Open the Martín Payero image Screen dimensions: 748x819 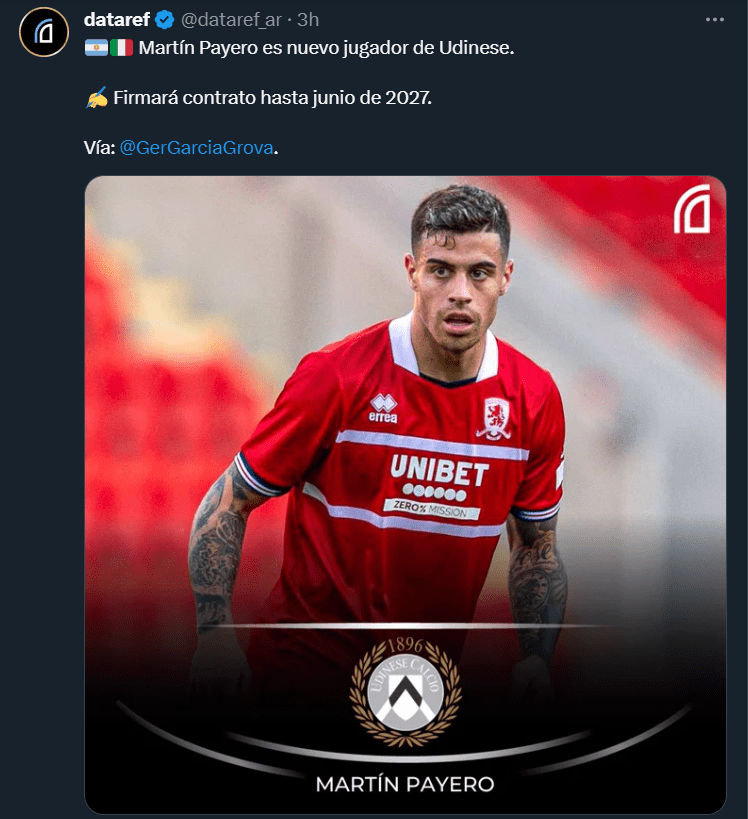pos(405,494)
